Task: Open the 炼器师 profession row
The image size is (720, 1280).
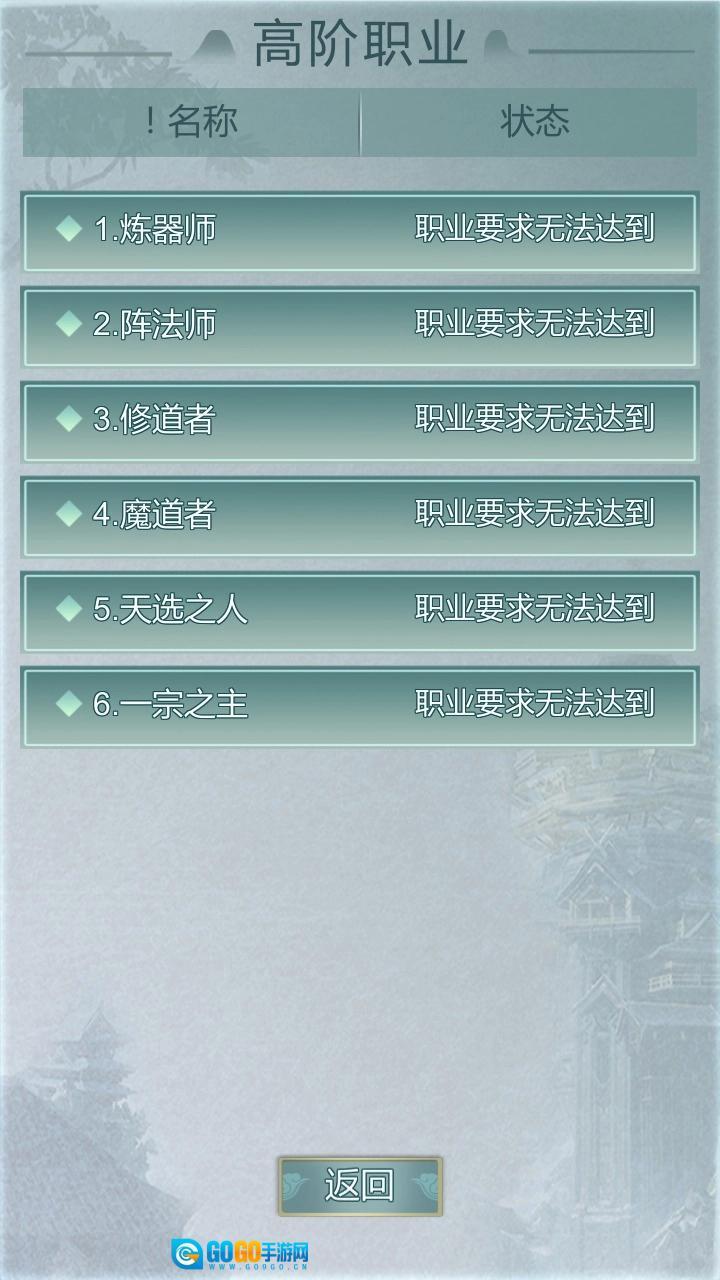Action: [x=360, y=232]
